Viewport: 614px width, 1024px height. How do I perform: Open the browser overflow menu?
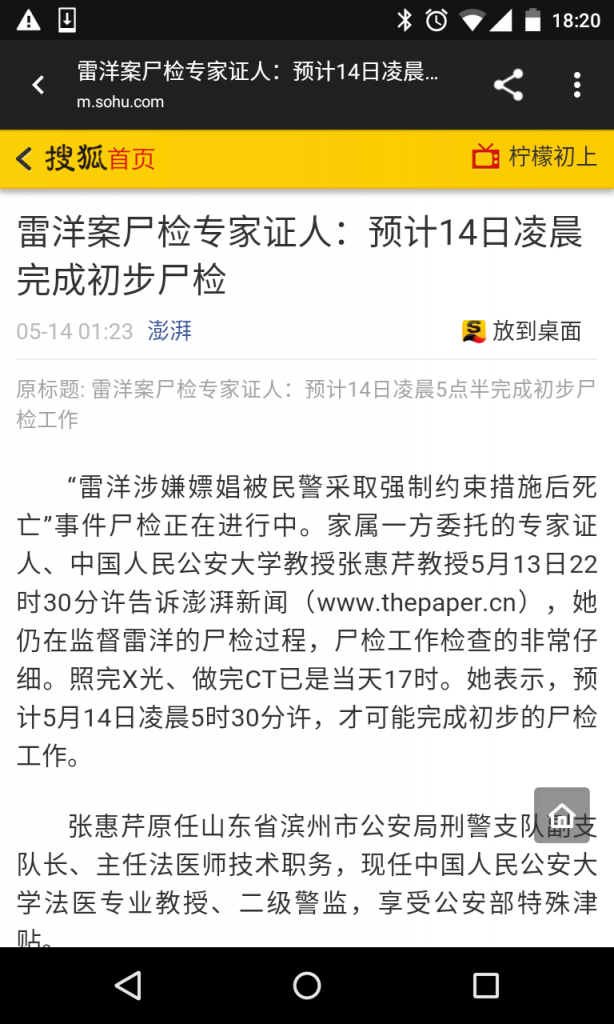tap(577, 85)
